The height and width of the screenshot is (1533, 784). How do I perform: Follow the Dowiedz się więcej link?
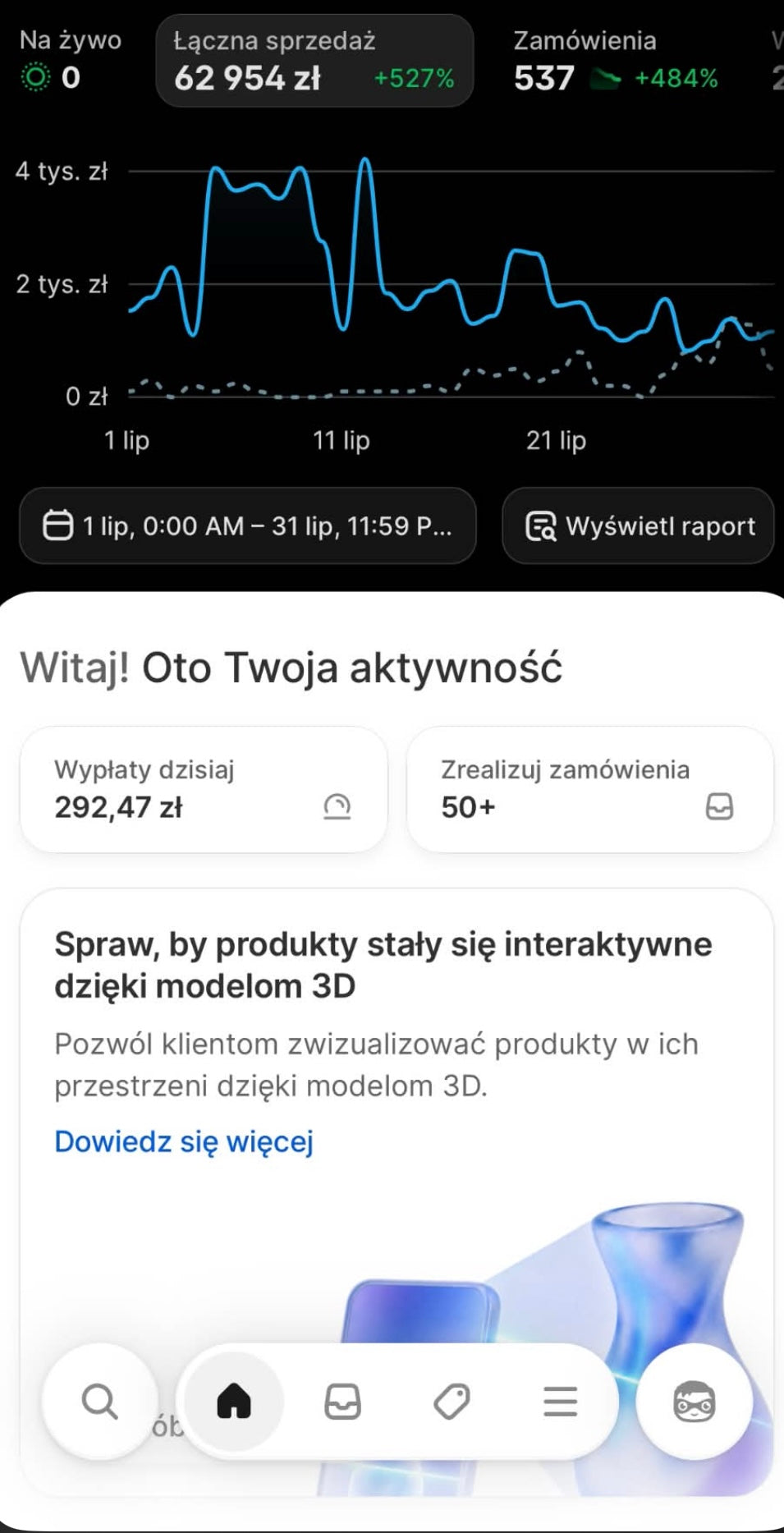184,1141
